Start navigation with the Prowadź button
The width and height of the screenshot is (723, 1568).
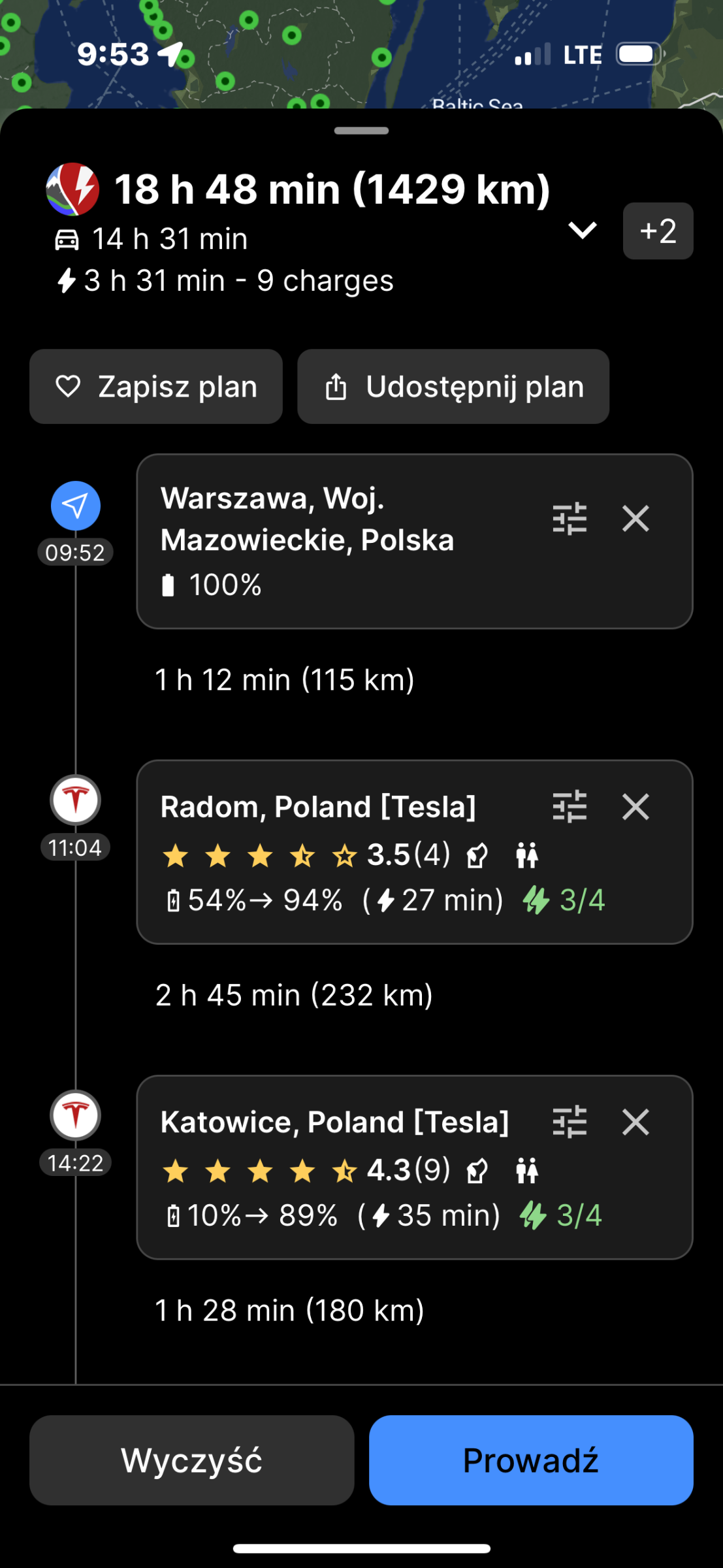point(531,1460)
